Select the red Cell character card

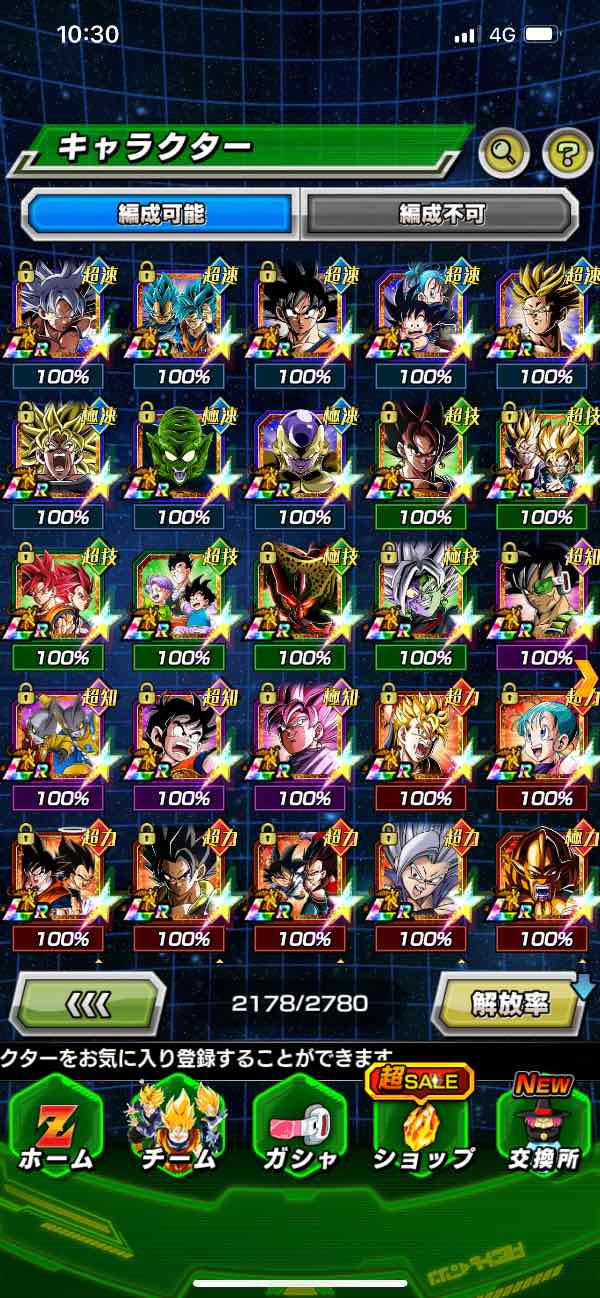click(x=304, y=595)
